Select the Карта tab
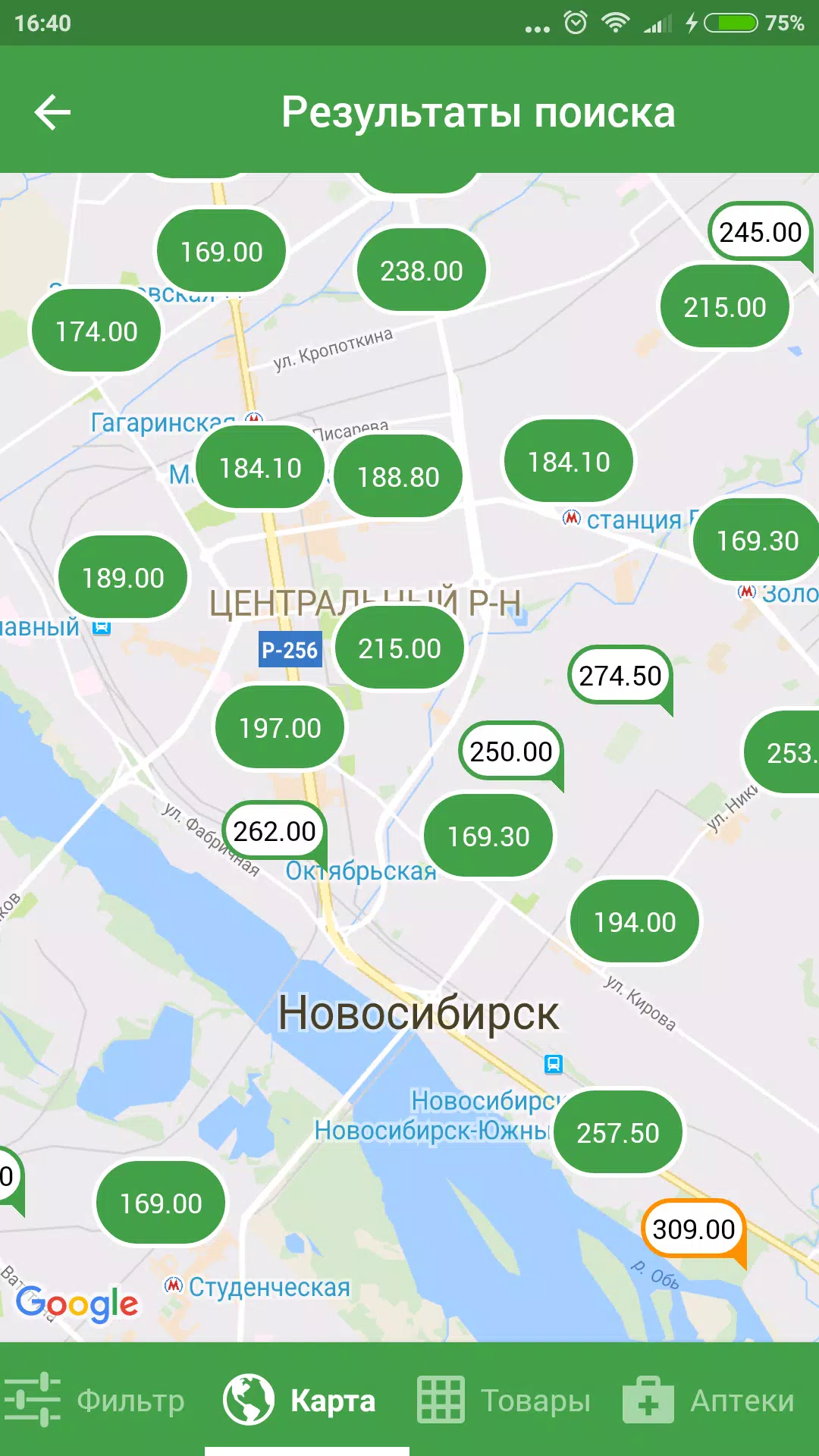Viewport: 819px width, 1456px height. [x=300, y=1401]
